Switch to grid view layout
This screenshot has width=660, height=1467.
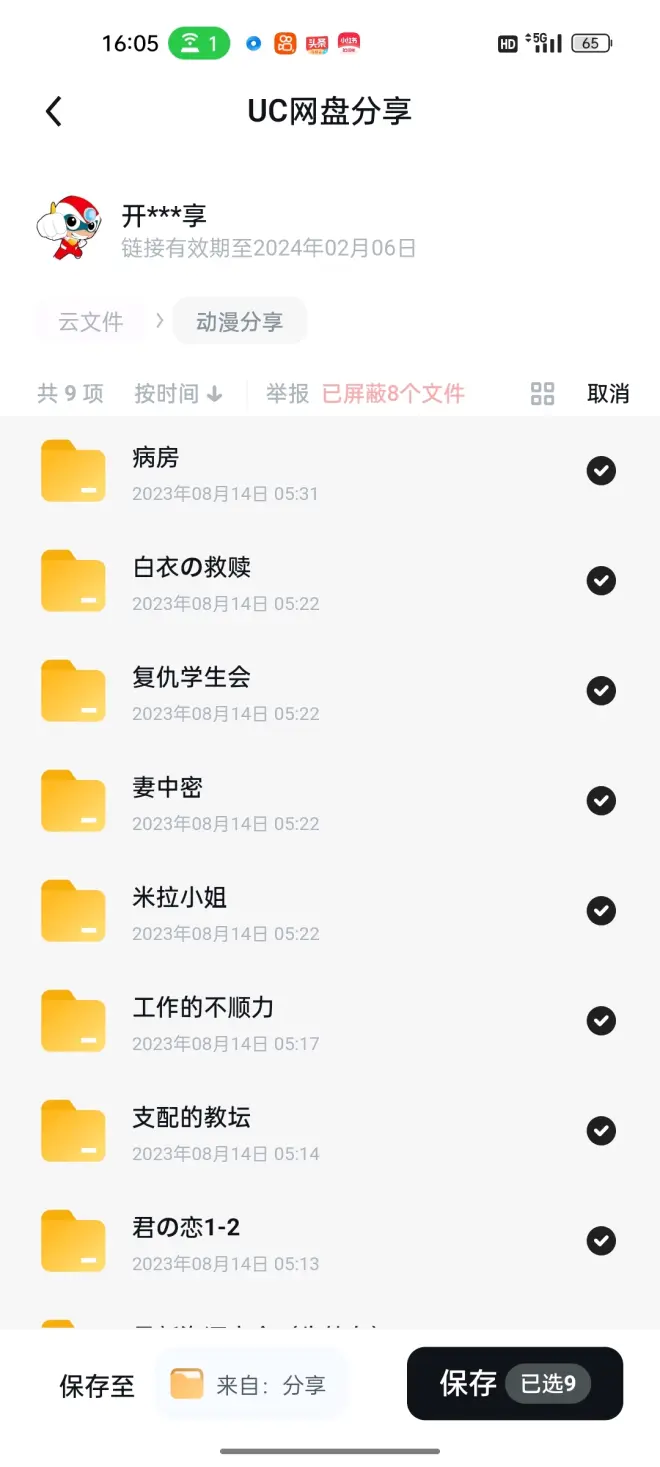[x=542, y=394]
